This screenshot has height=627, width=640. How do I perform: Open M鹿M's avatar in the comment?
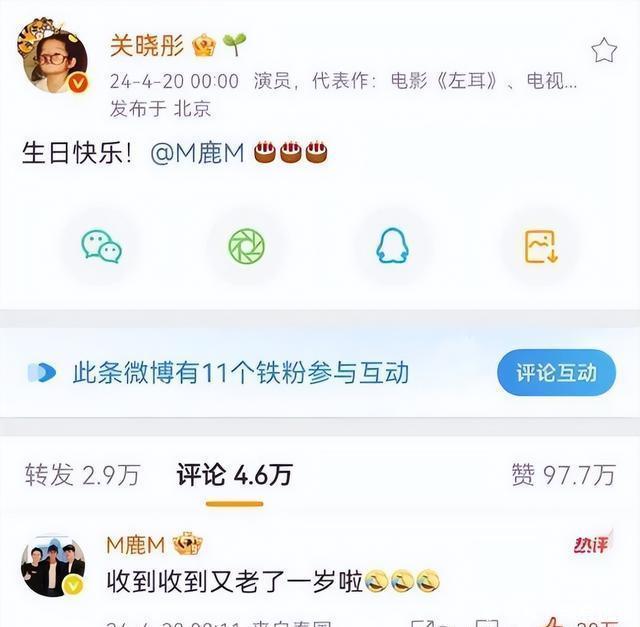pyautogui.click(x=52, y=567)
